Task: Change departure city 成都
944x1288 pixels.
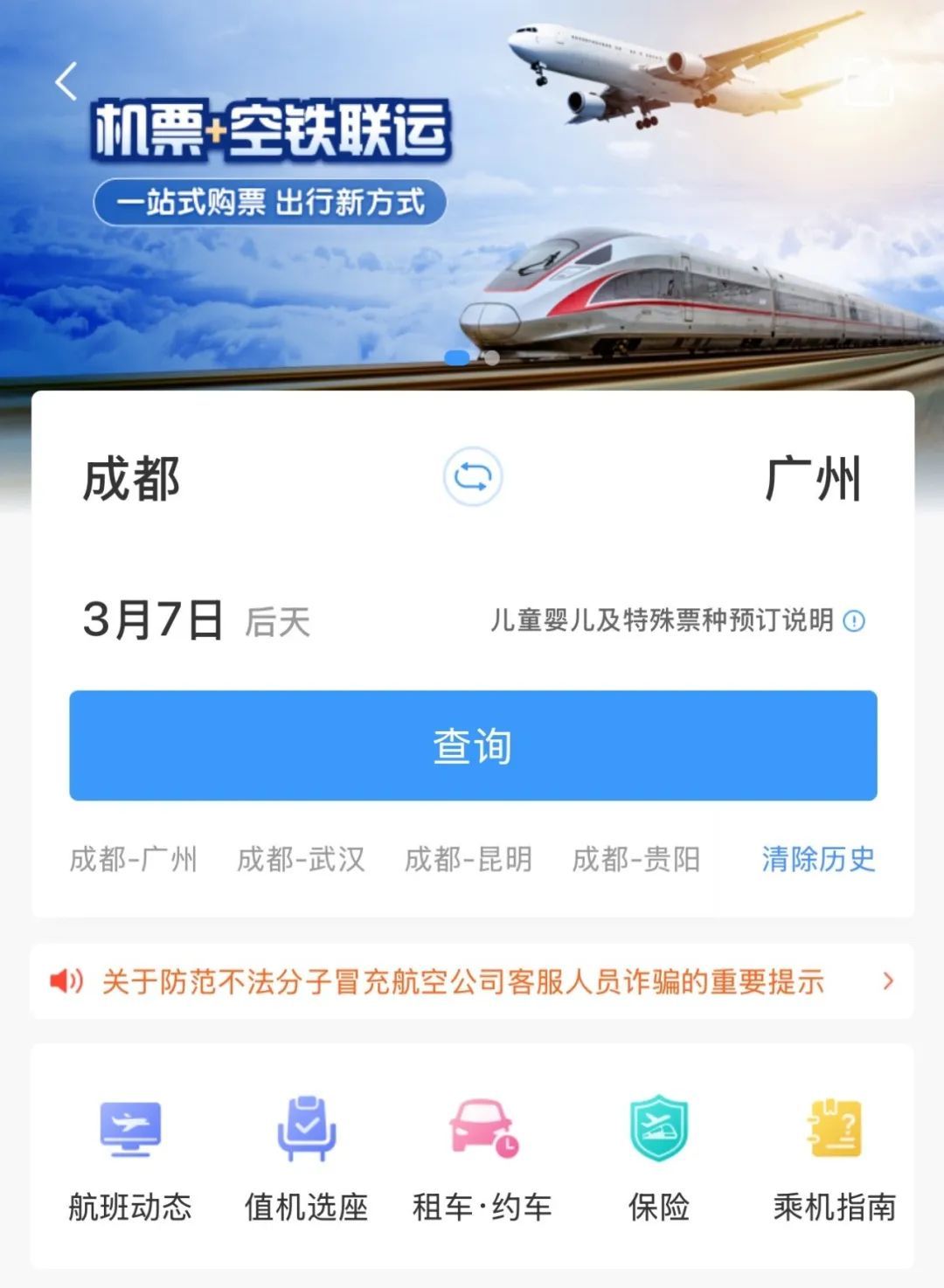Action: (x=132, y=479)
